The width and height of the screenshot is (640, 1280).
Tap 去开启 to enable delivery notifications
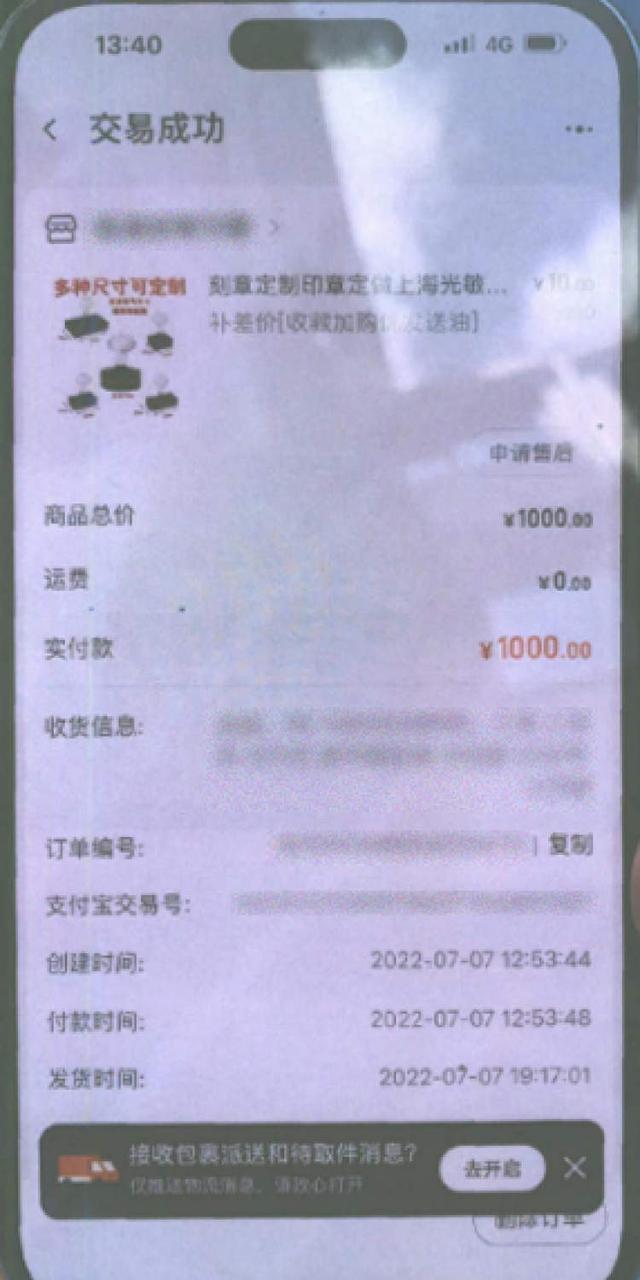pyautogui.click(x=492, y=1168)
